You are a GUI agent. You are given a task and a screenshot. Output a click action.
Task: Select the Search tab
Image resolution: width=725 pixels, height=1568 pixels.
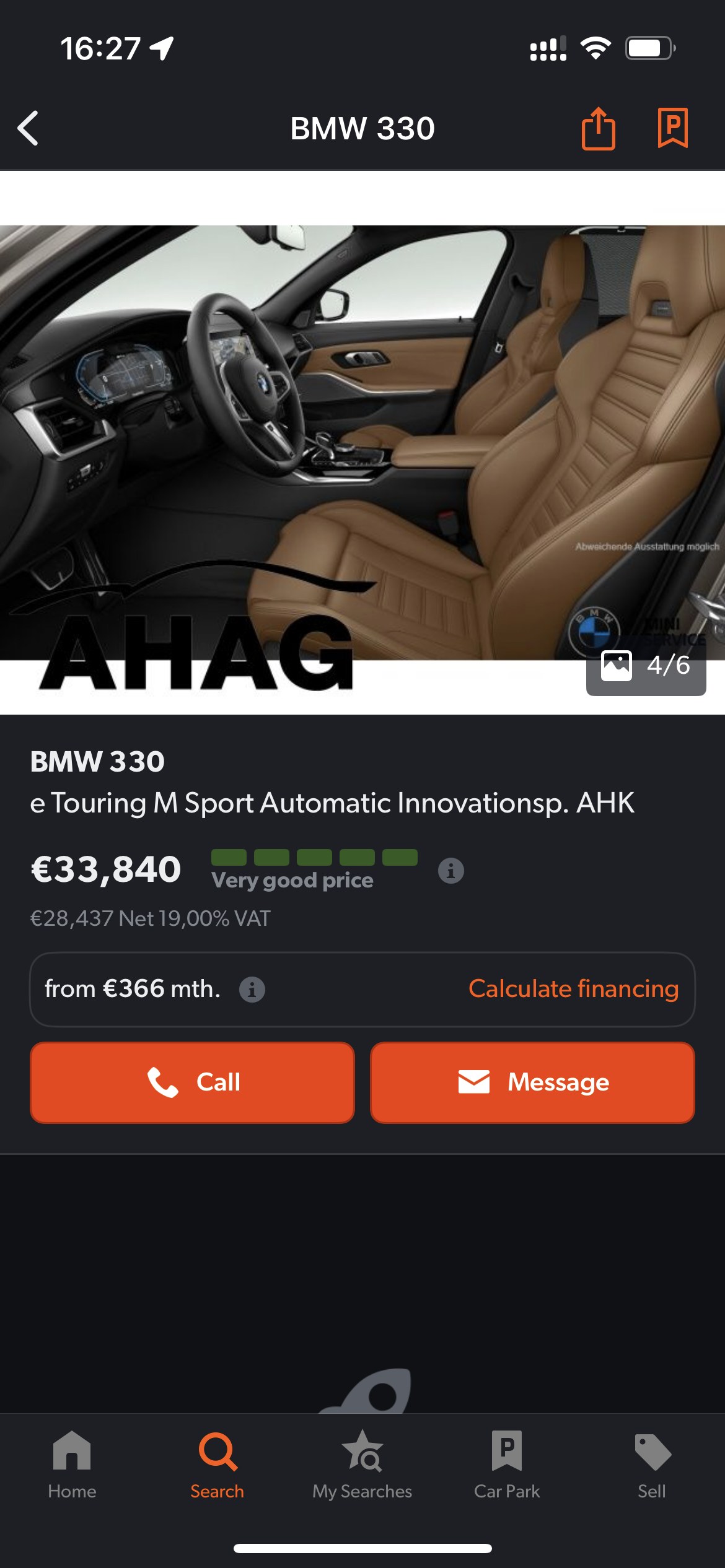coord(217,1465)
